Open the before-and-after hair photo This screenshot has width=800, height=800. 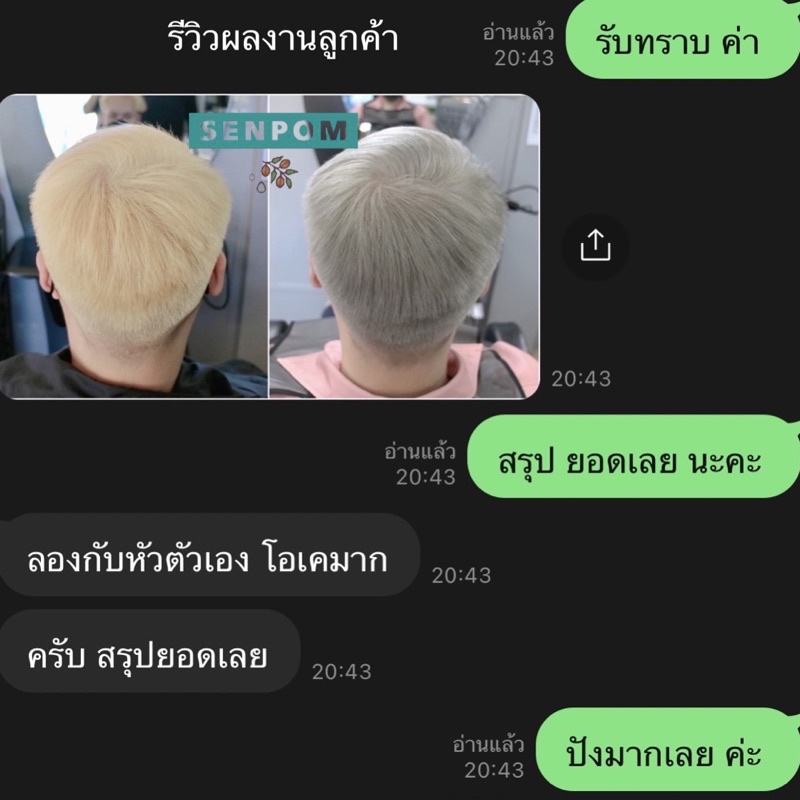pyautogui.click(x=269, y=246)
